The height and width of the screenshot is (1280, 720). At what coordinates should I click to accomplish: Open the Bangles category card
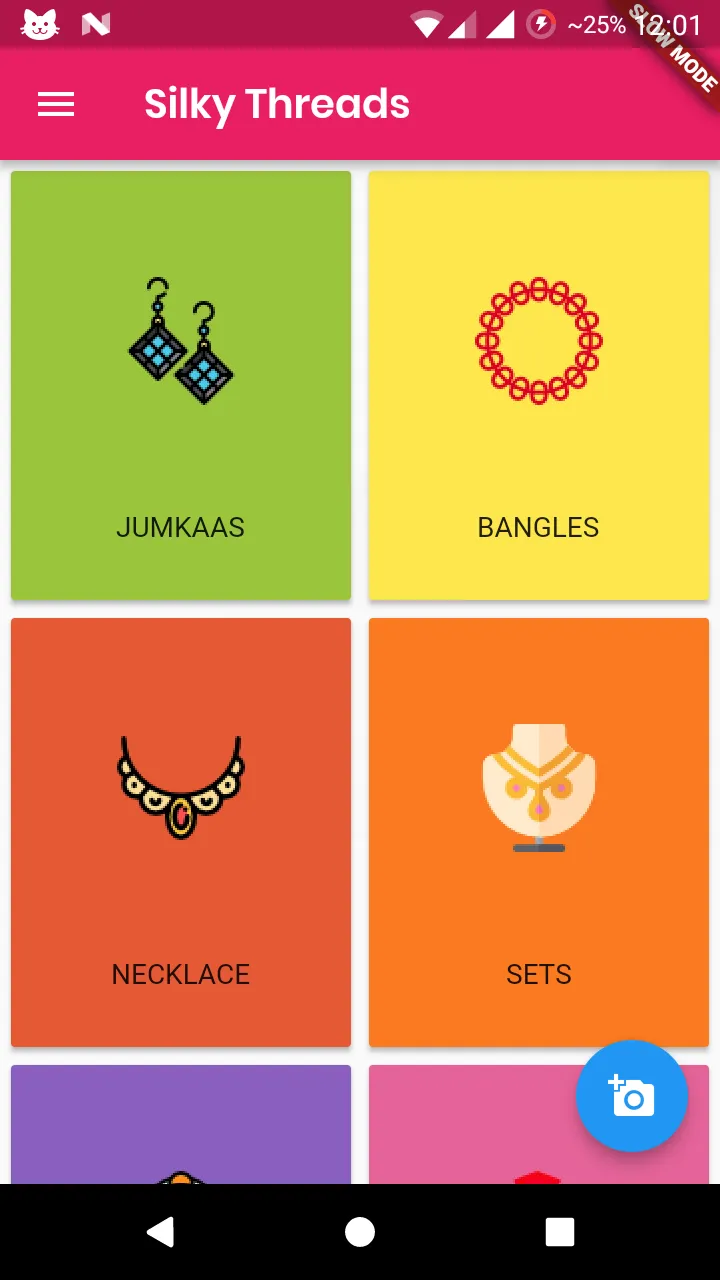(539, 385)
